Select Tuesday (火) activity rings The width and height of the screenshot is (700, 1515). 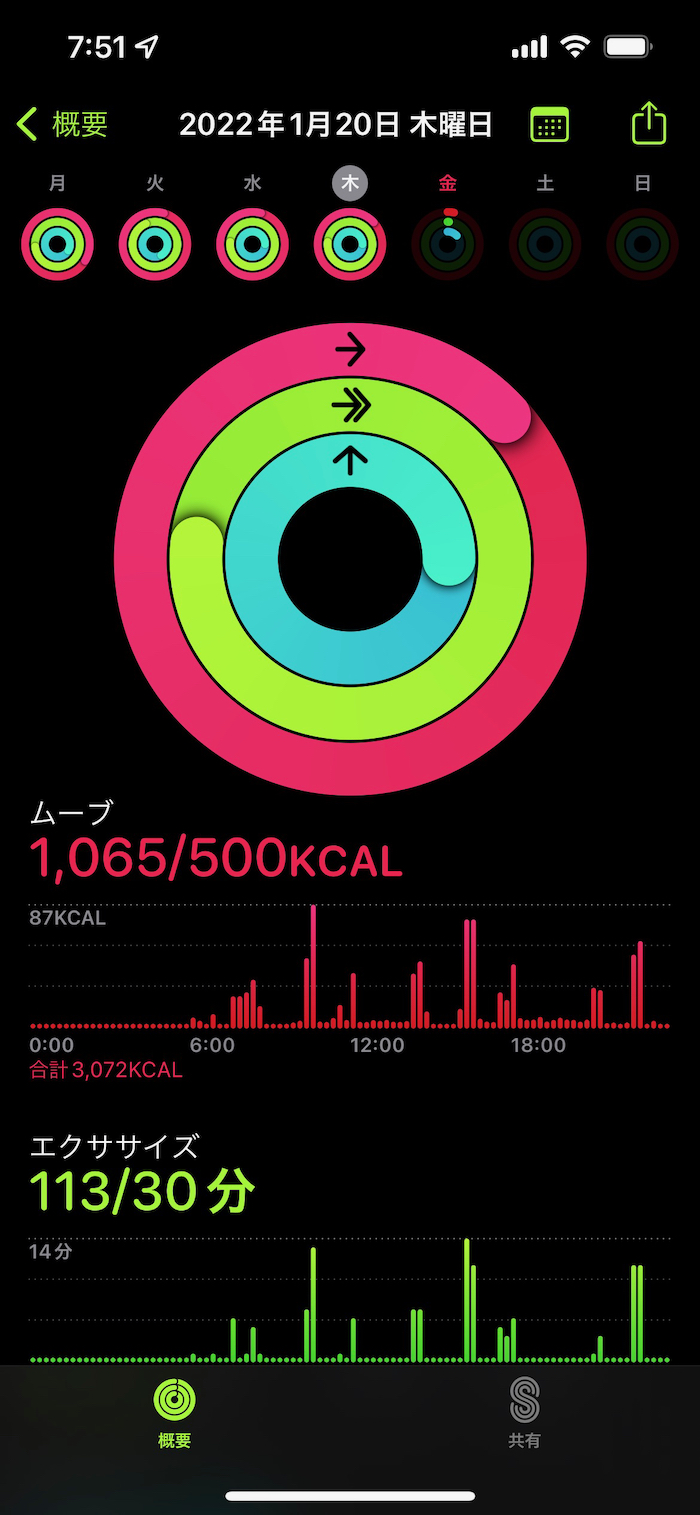pos(155,243)
